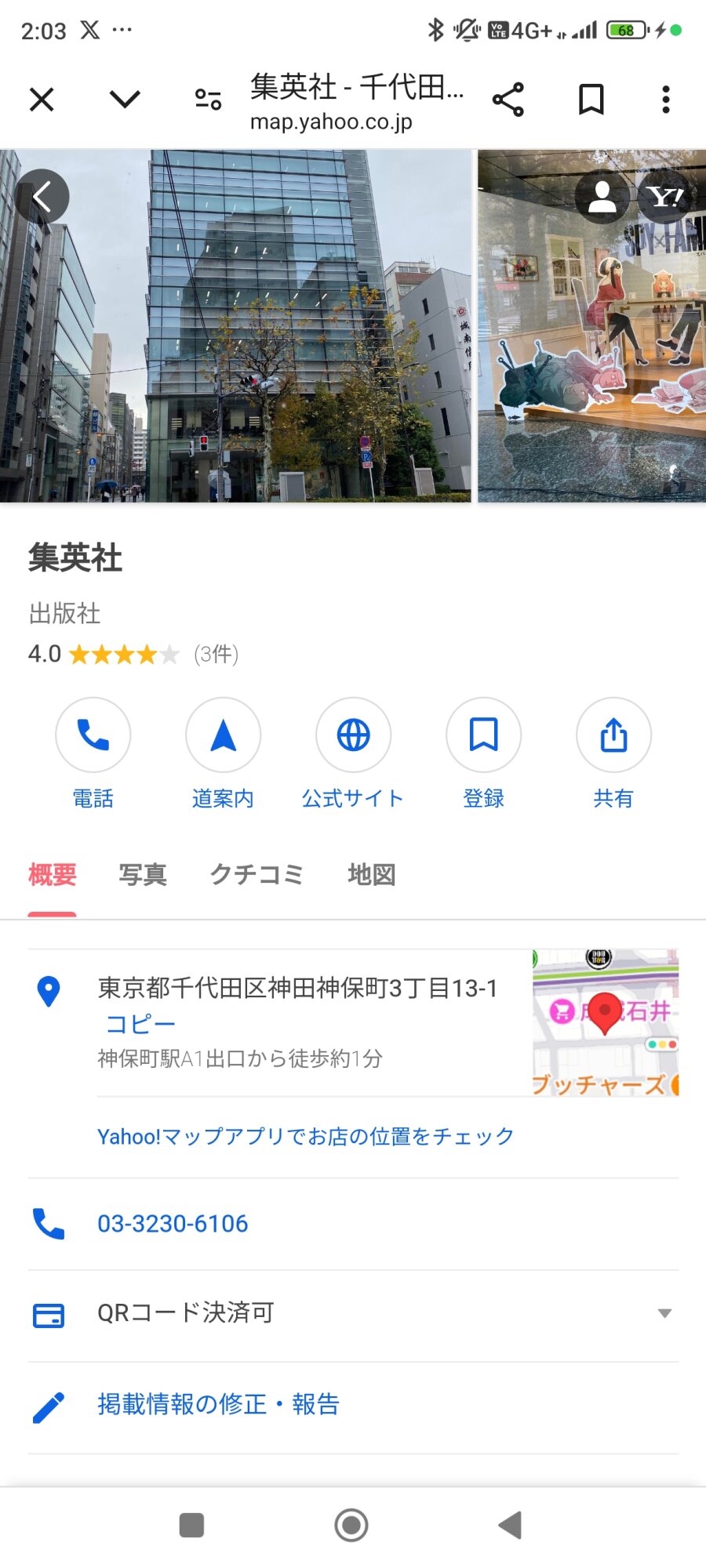
Task: Switch to the 地図 map tab
Action: (x=372, y=874)
